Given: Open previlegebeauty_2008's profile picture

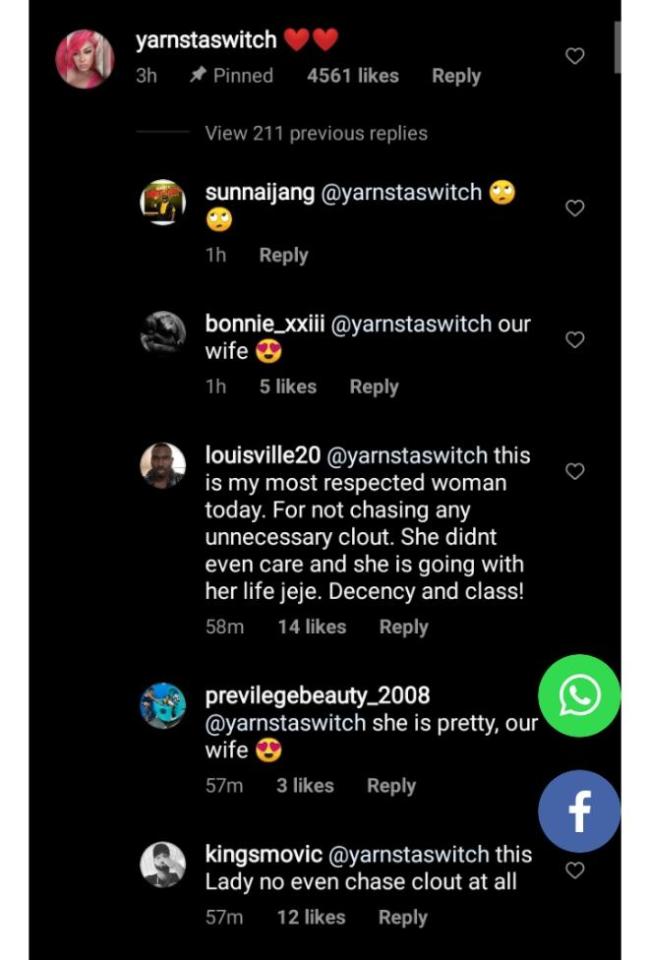Looking at the screenshot, I should 162,705.
